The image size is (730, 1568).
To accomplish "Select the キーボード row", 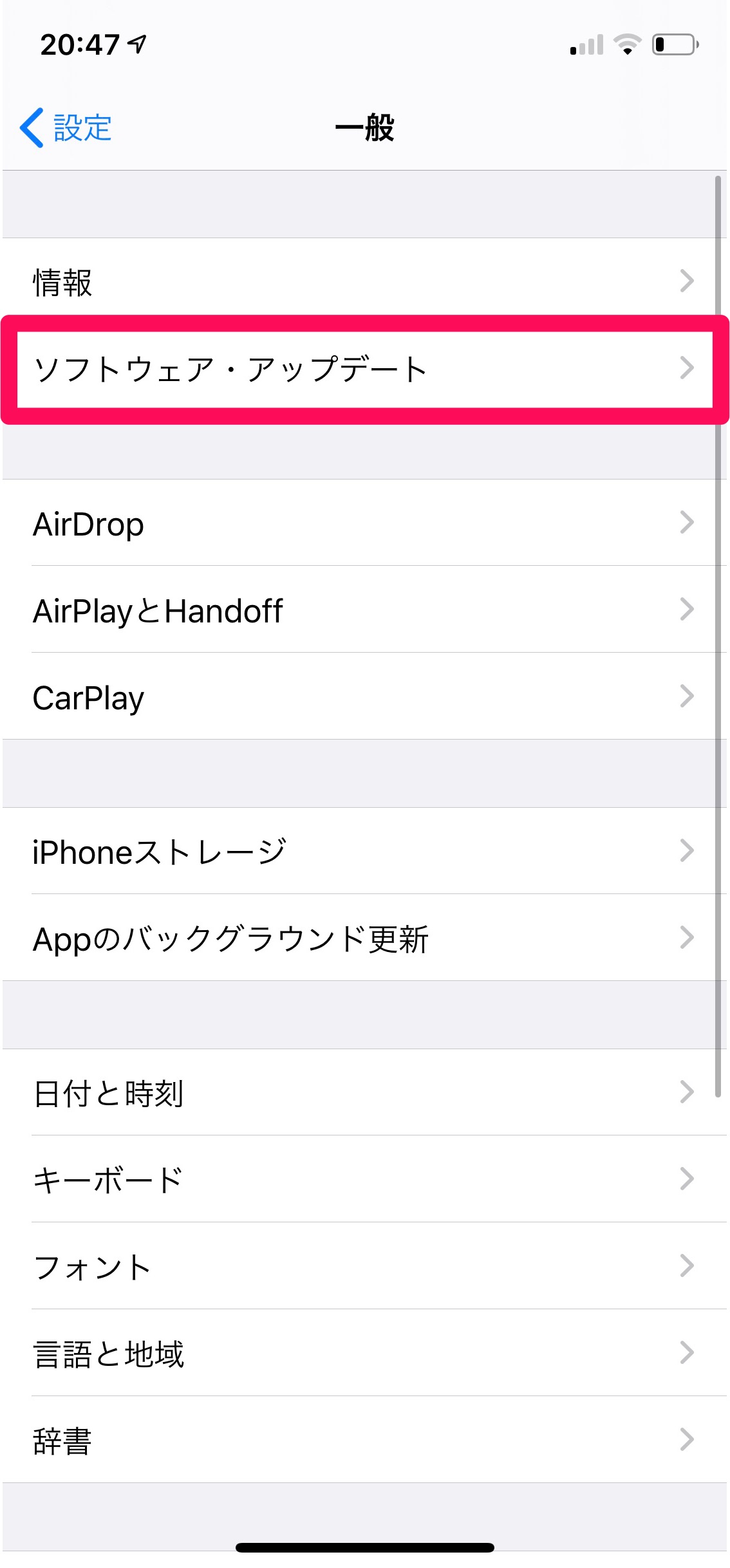I will [364, 1180].
